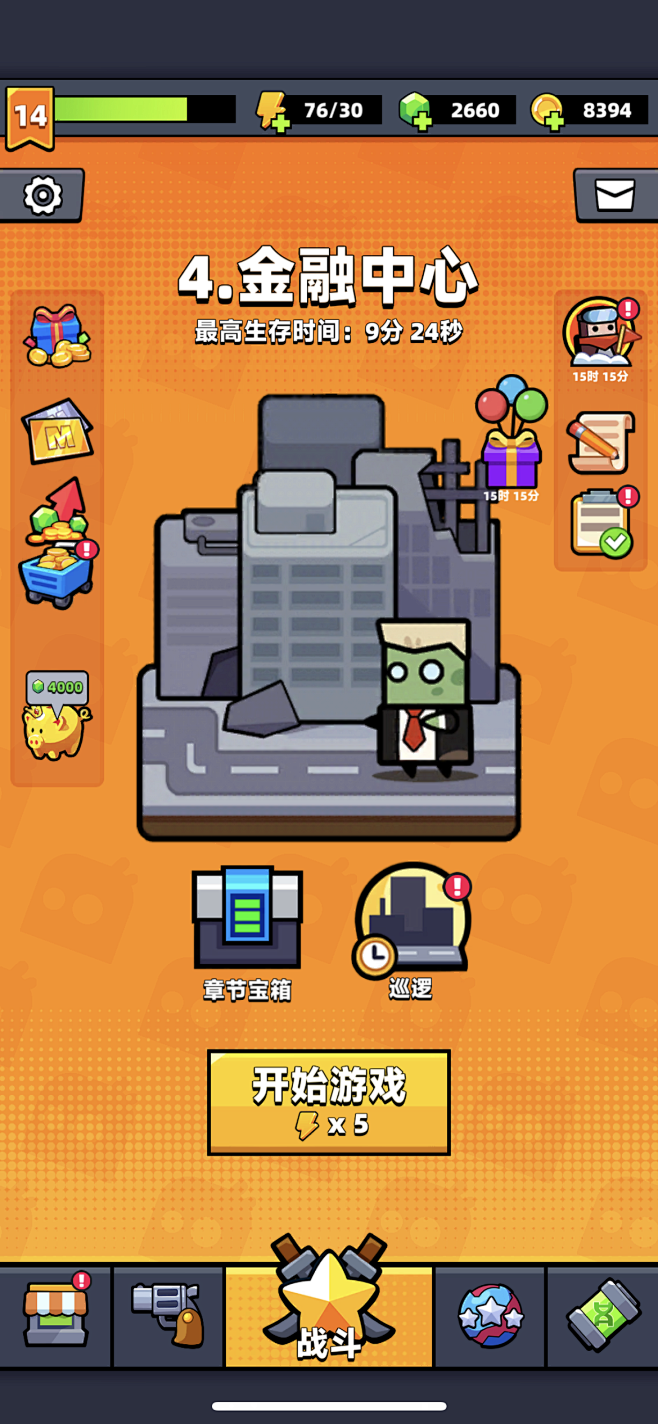Add more gold coins
The width and height of the screenshot is (658, 1424).
[547, 111]
